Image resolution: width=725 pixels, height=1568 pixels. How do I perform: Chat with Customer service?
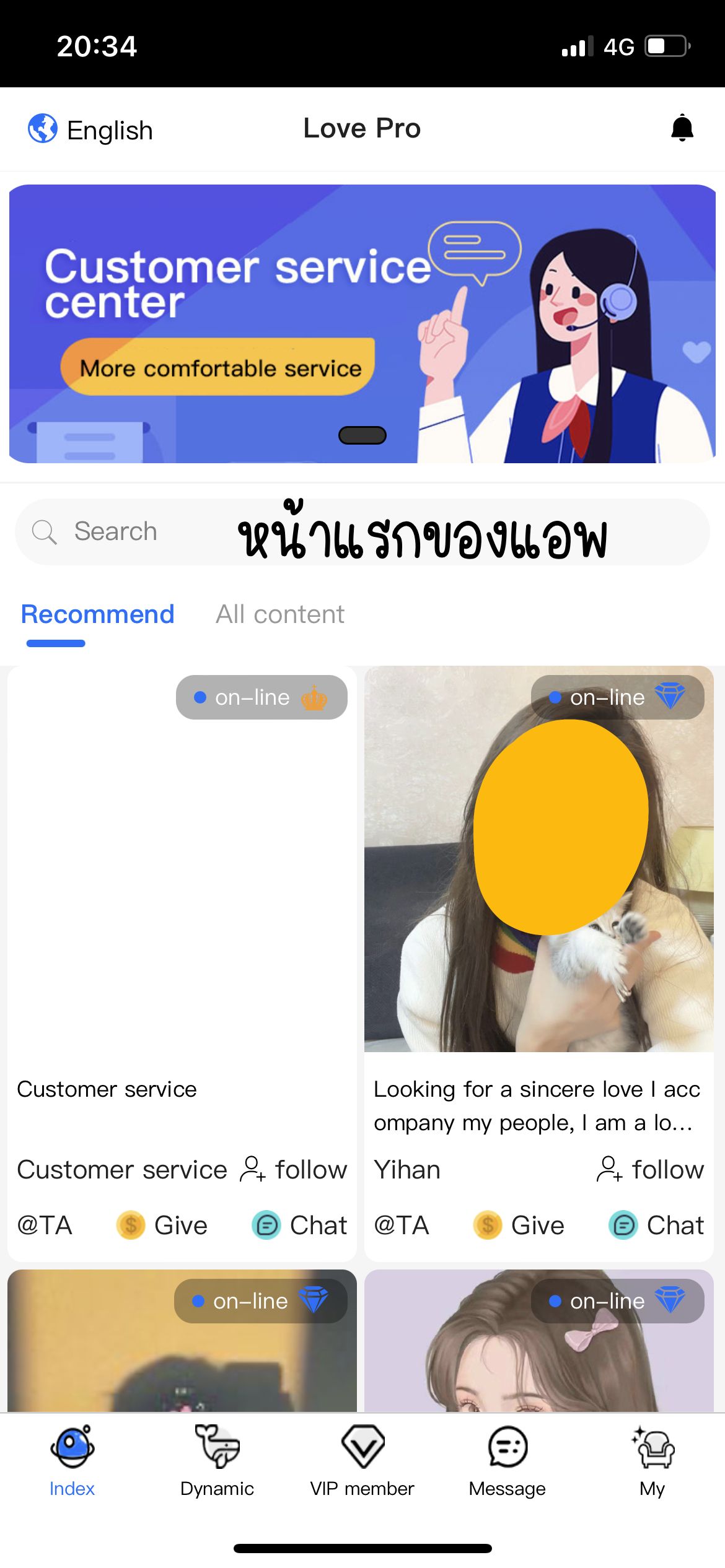coord(300,1225)
